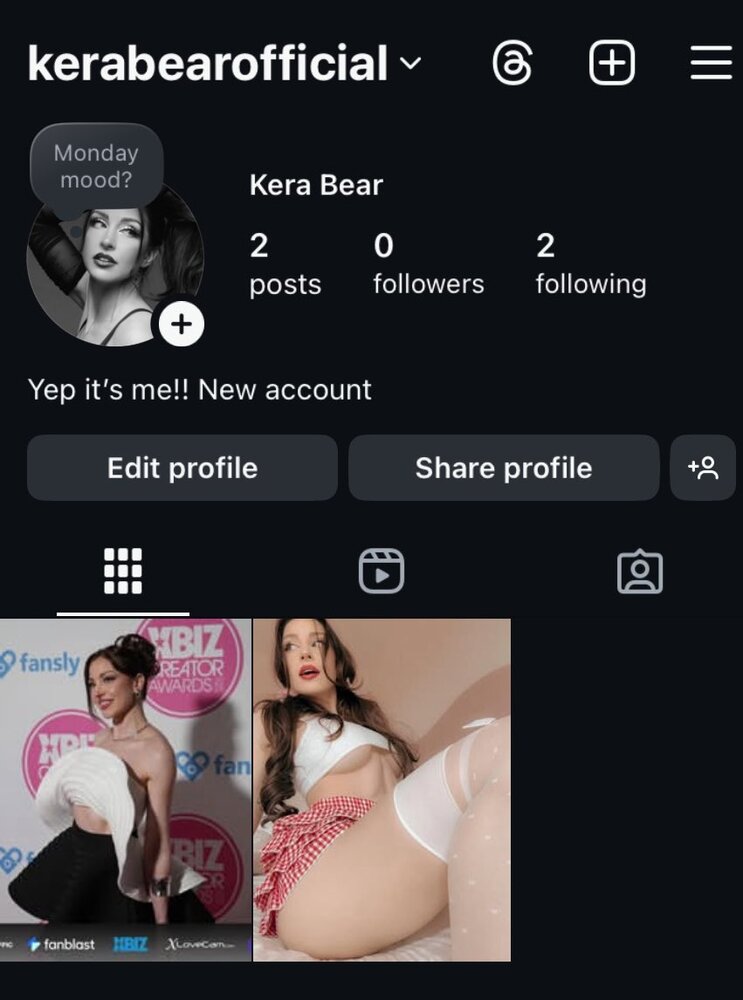Tap Share profile

point(503,468)
